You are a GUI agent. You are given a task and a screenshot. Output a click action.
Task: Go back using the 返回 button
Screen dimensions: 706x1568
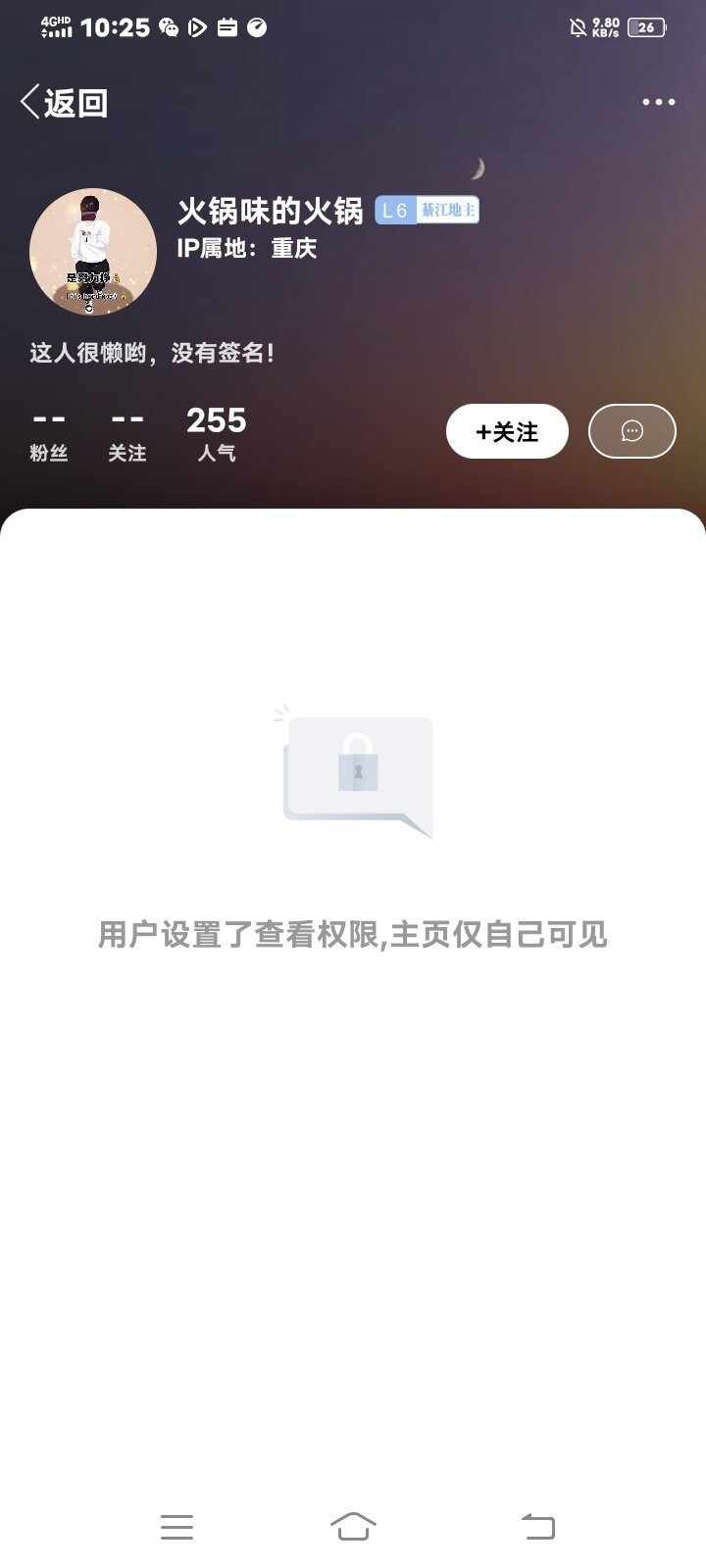pyautogui.click(x=65, y=102)
